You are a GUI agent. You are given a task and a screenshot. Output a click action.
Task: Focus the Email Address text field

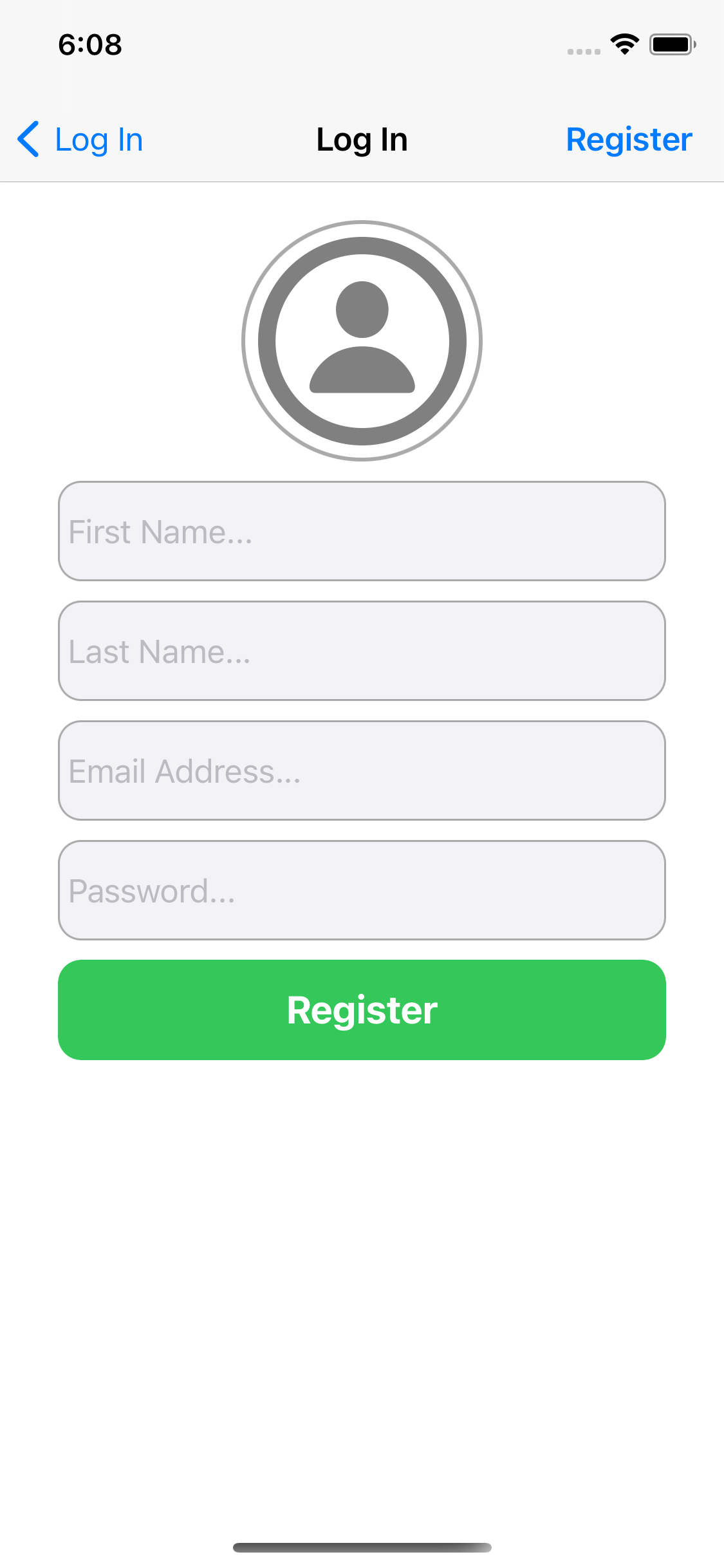[x=362, y=770]
